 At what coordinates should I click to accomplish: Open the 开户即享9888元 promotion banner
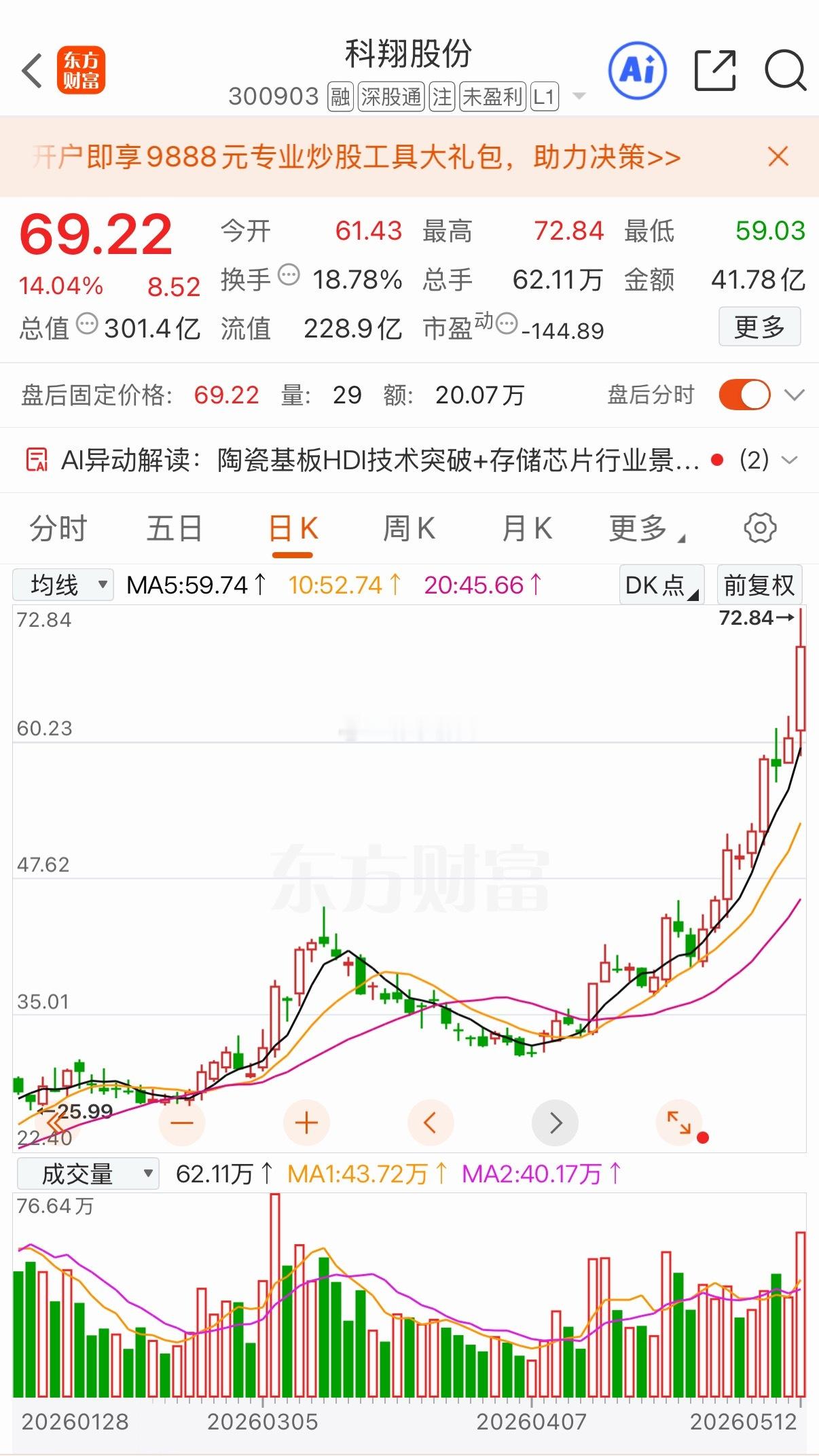click(x=356, y=157)
